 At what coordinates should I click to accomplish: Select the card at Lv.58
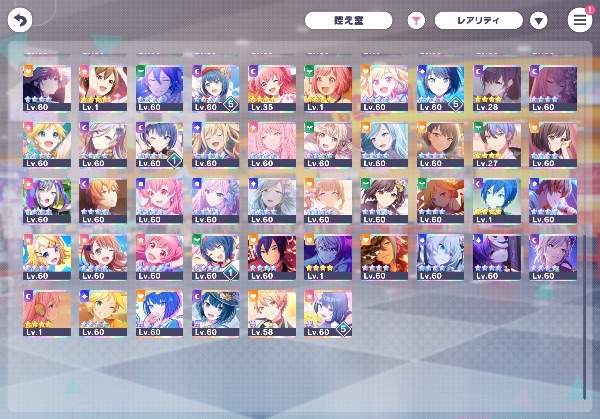(272, 312)
